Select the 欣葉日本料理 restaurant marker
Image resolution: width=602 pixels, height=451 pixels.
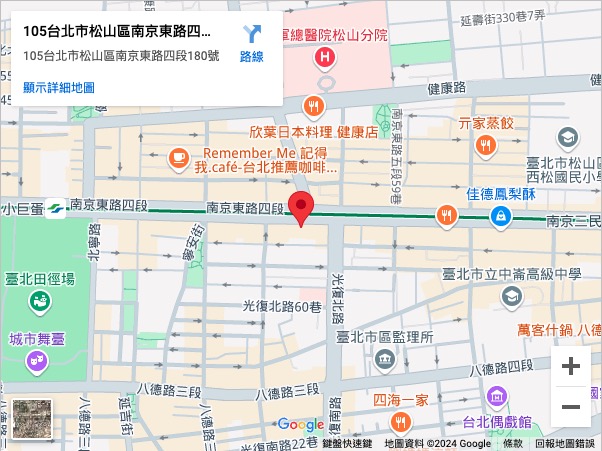[314, 106]
